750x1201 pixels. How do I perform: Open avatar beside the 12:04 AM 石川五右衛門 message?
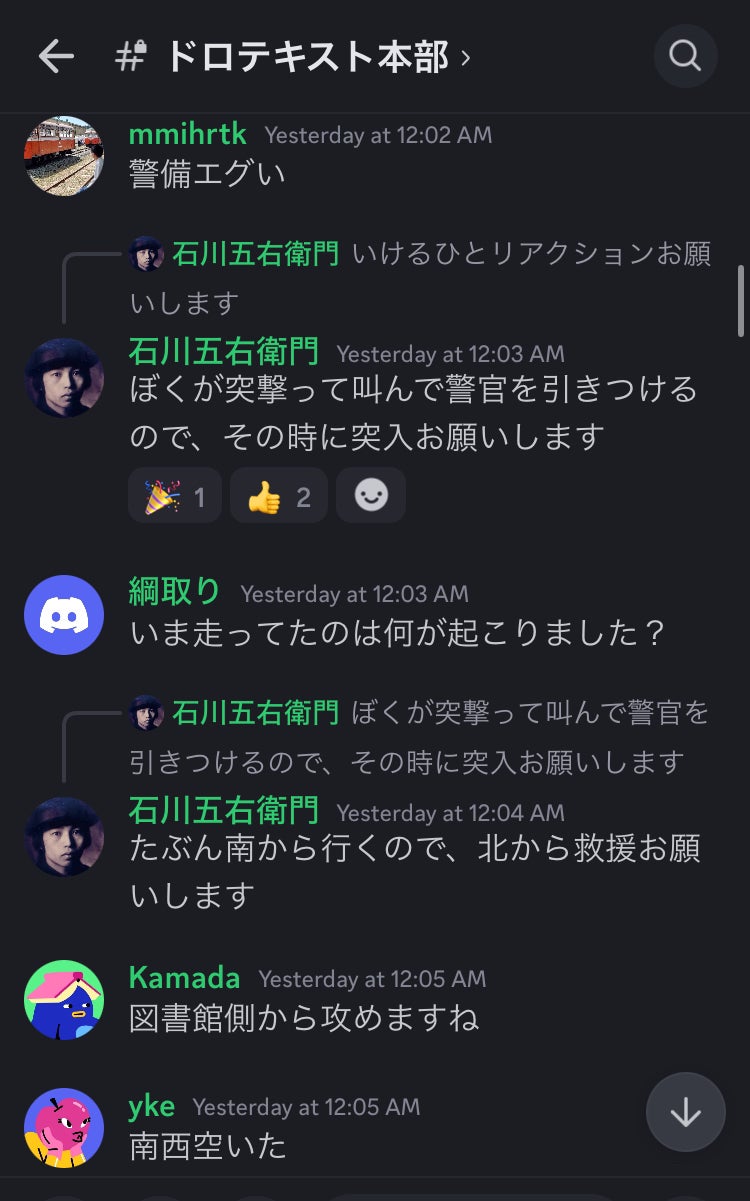tap(64, 837)
